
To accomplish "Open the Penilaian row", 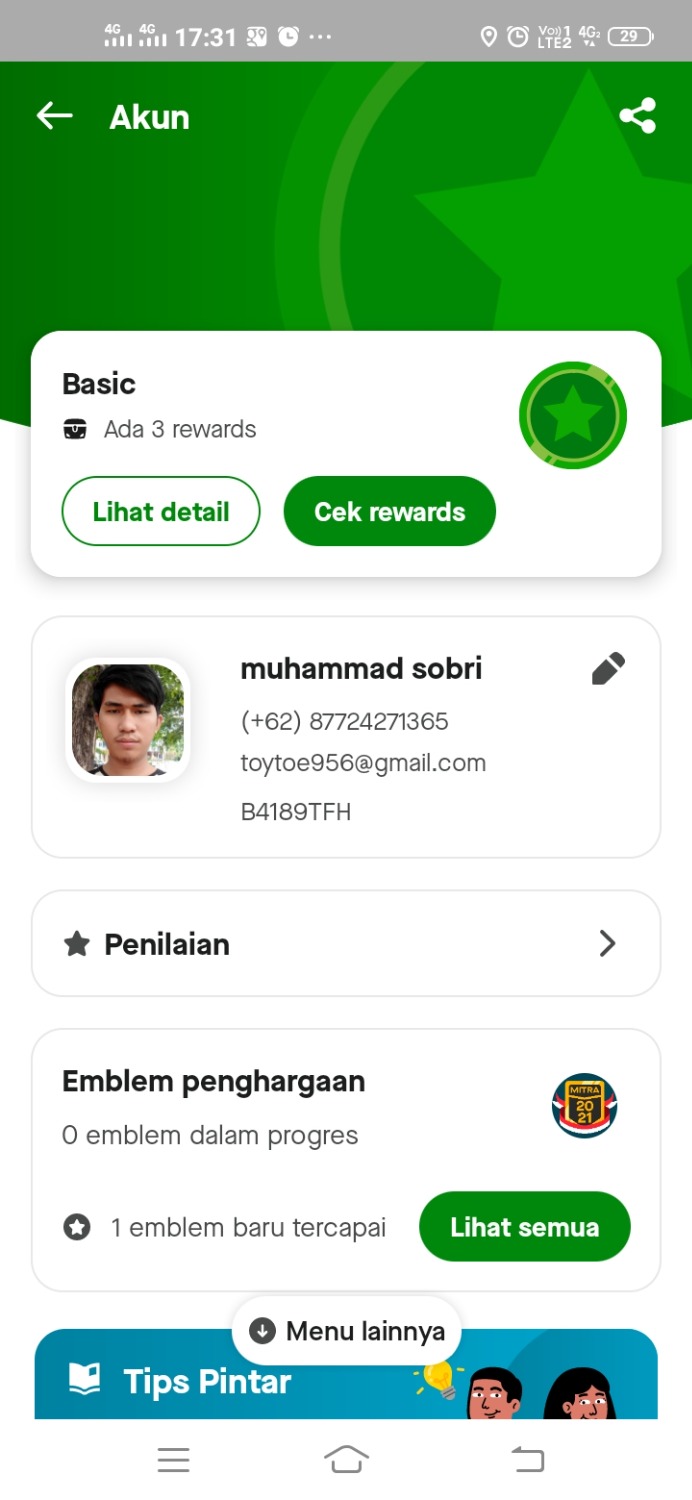I will point(346,944).
